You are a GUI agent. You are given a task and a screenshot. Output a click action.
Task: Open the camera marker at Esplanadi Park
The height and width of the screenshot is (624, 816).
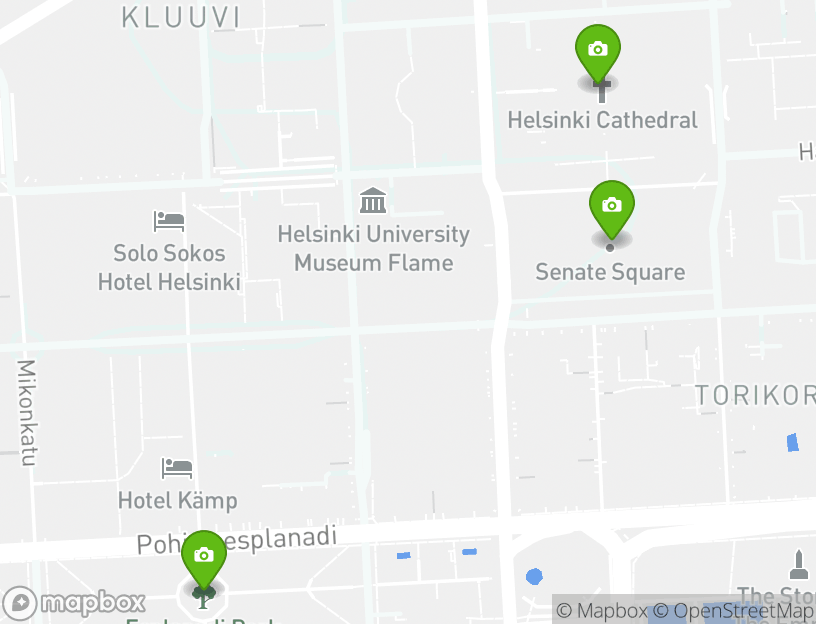pos(204,556)
